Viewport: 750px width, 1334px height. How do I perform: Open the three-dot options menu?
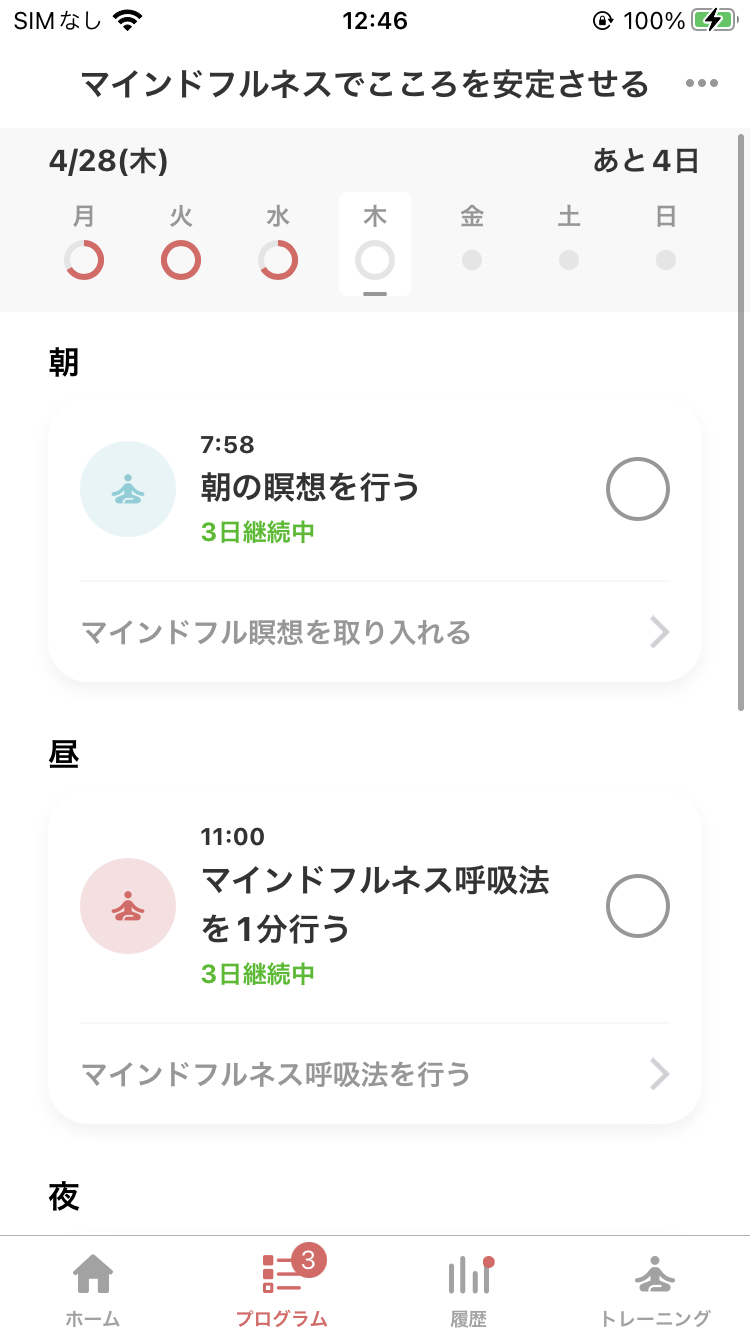703,85
